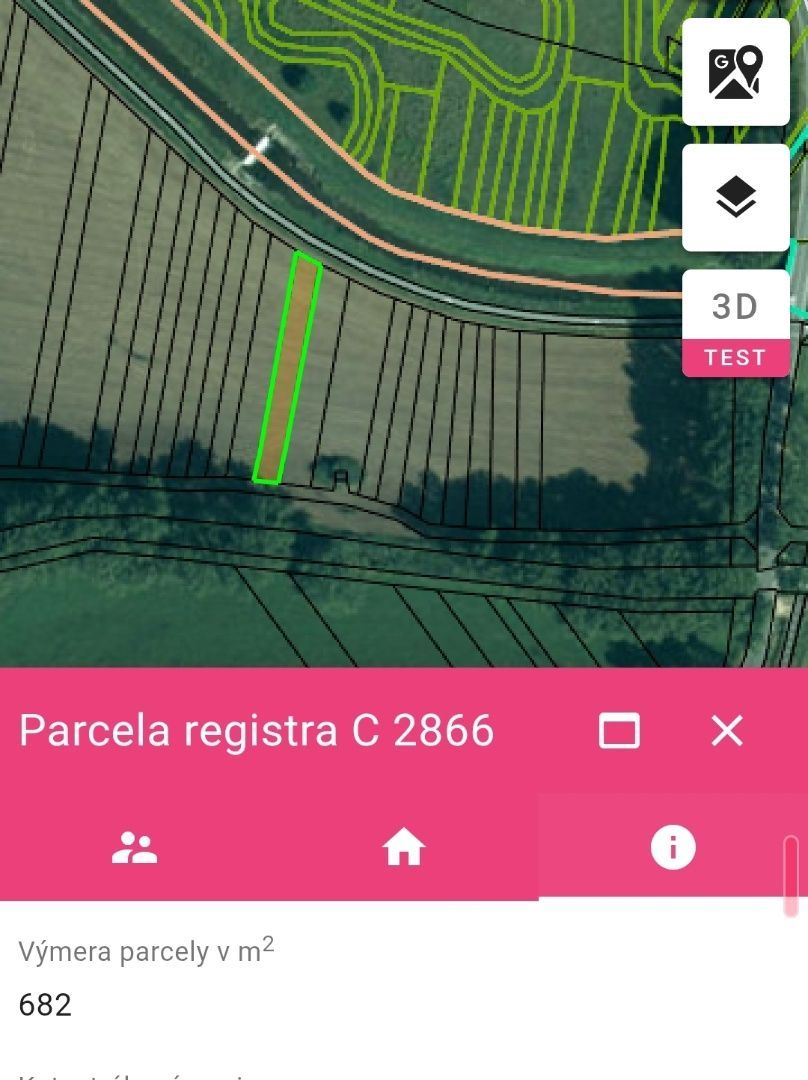Open the Google Maps view button
The width and height of the screenshot is (808, 1080).
point(735,72)
